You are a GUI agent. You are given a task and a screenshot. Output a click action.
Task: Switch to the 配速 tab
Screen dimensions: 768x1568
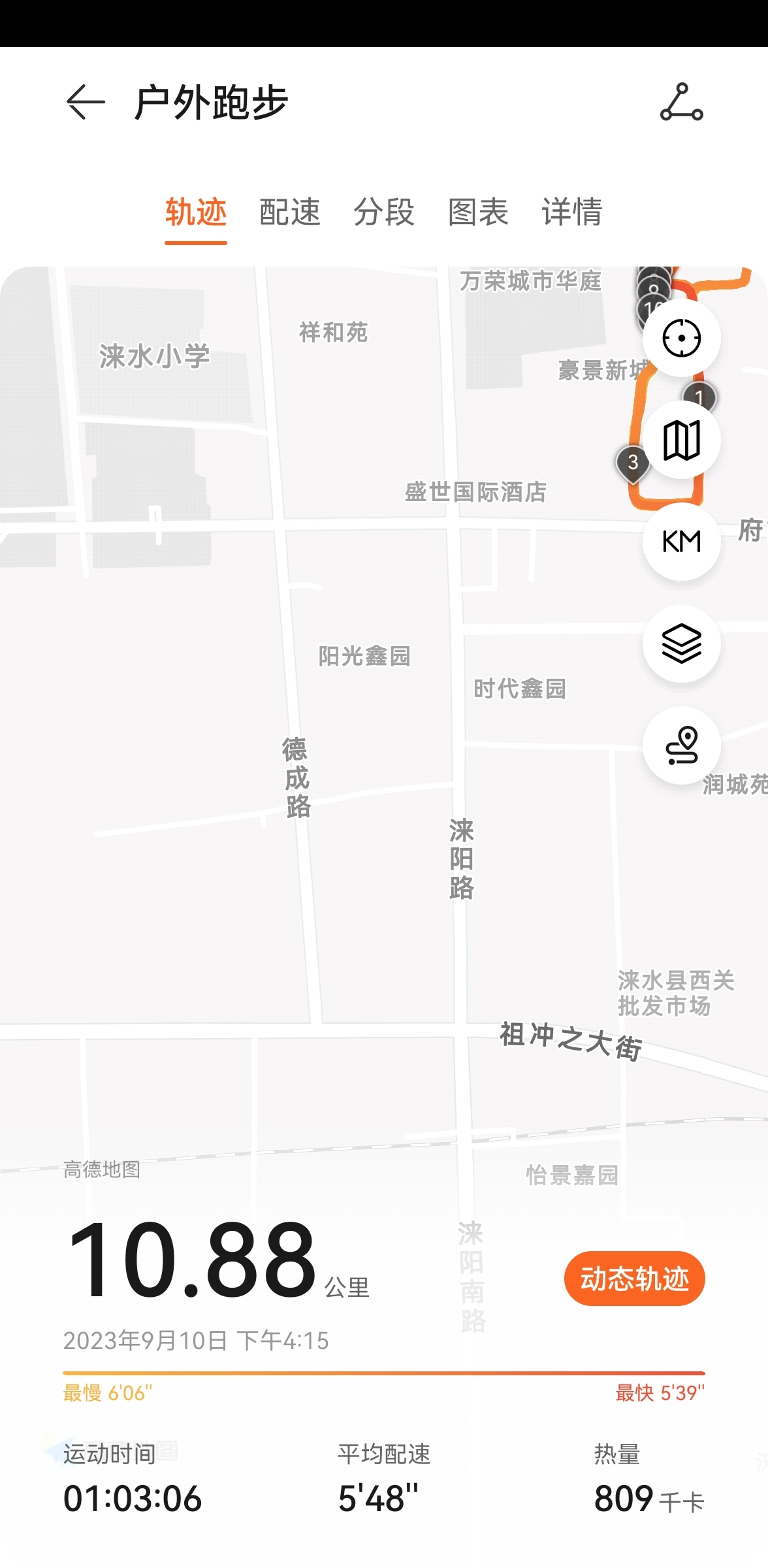[290, 212]
